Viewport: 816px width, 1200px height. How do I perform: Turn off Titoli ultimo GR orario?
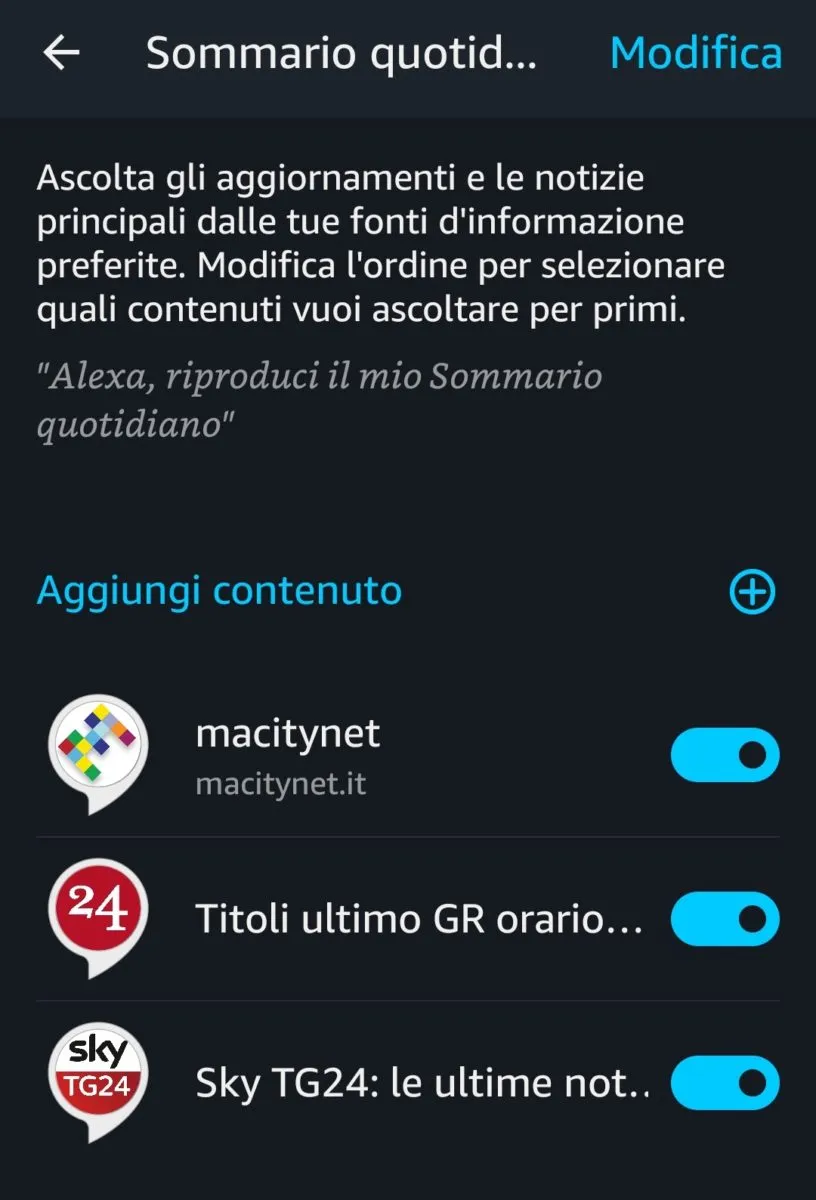click(724, 917)
